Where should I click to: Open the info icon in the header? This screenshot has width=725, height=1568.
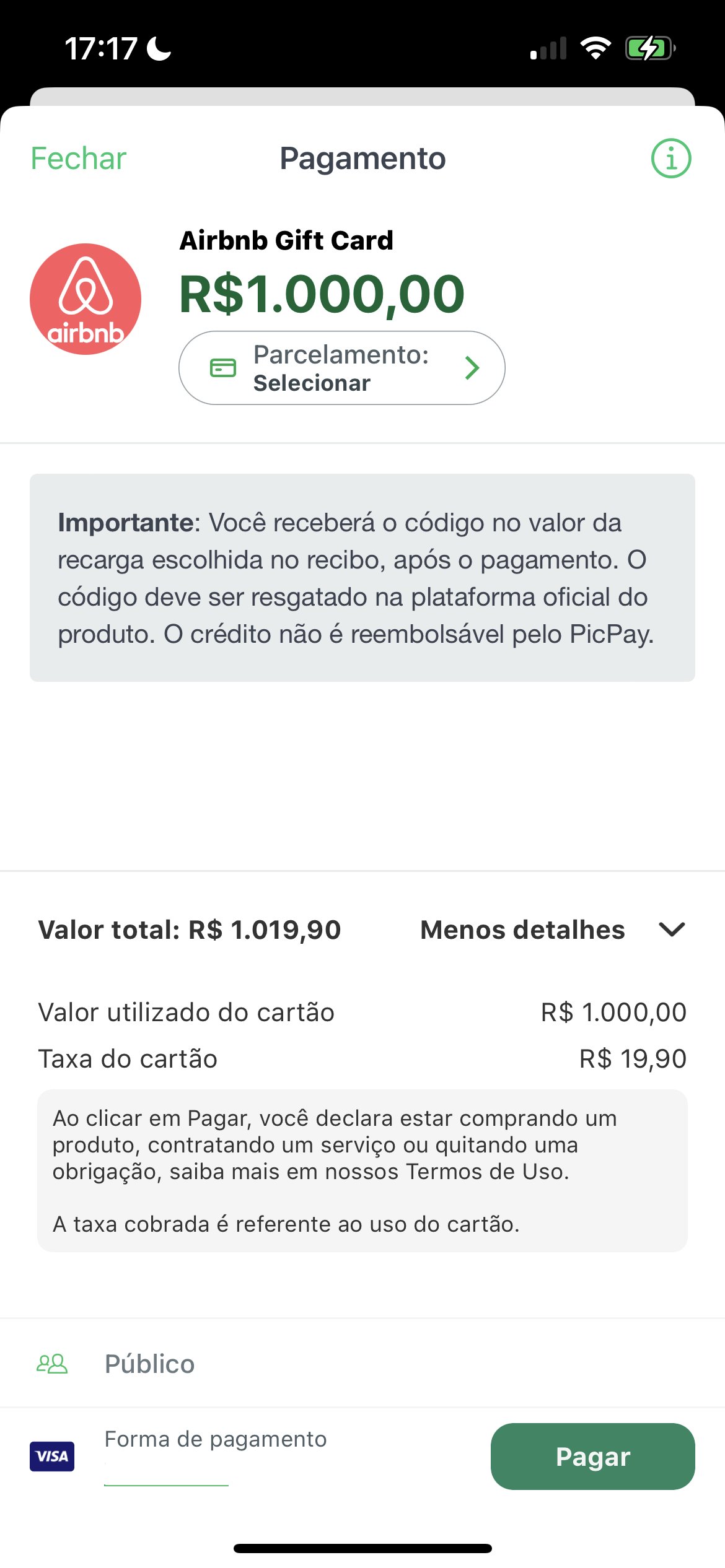(671, 159)
